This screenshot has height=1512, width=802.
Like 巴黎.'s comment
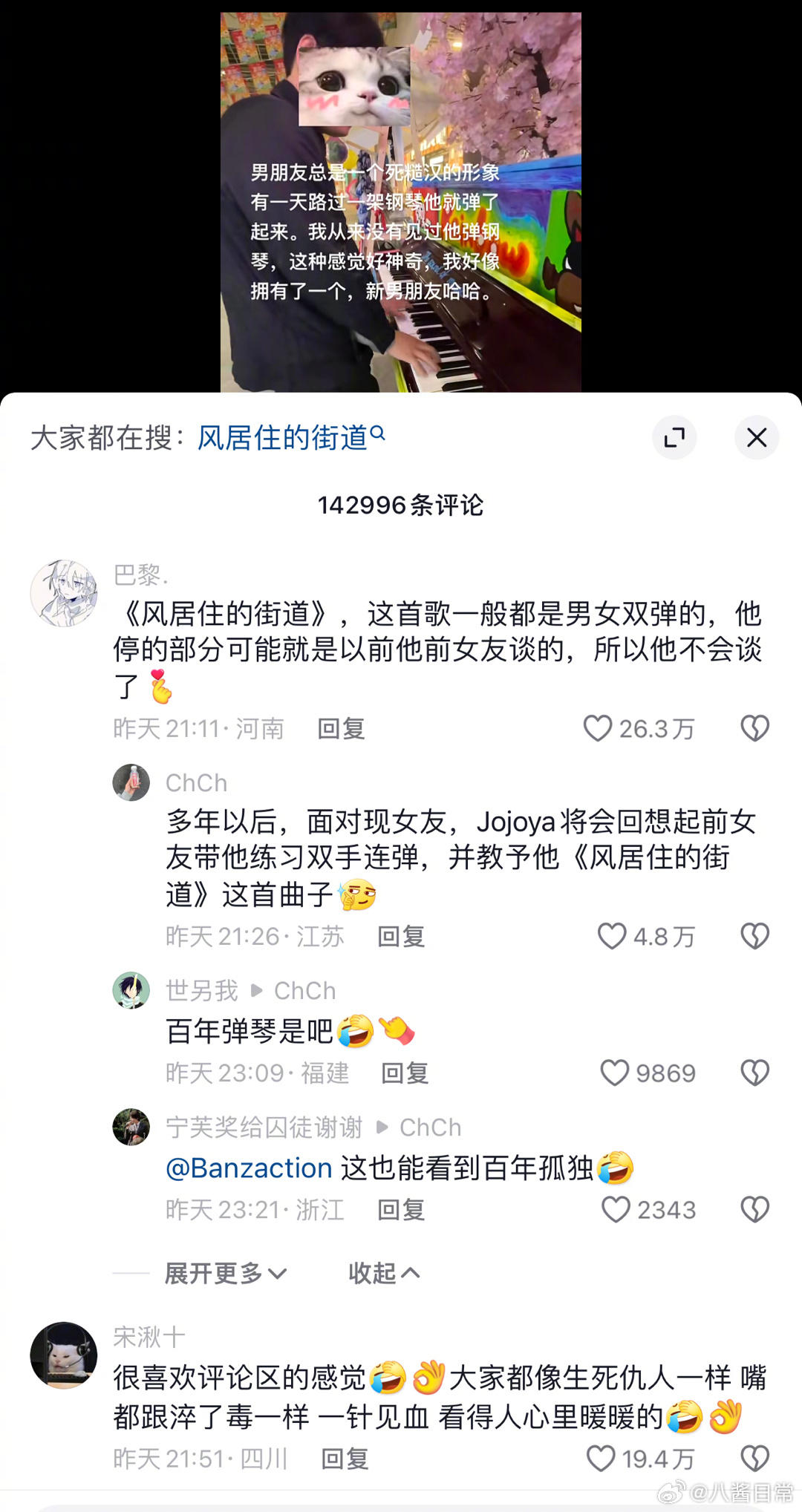(598, 728)
